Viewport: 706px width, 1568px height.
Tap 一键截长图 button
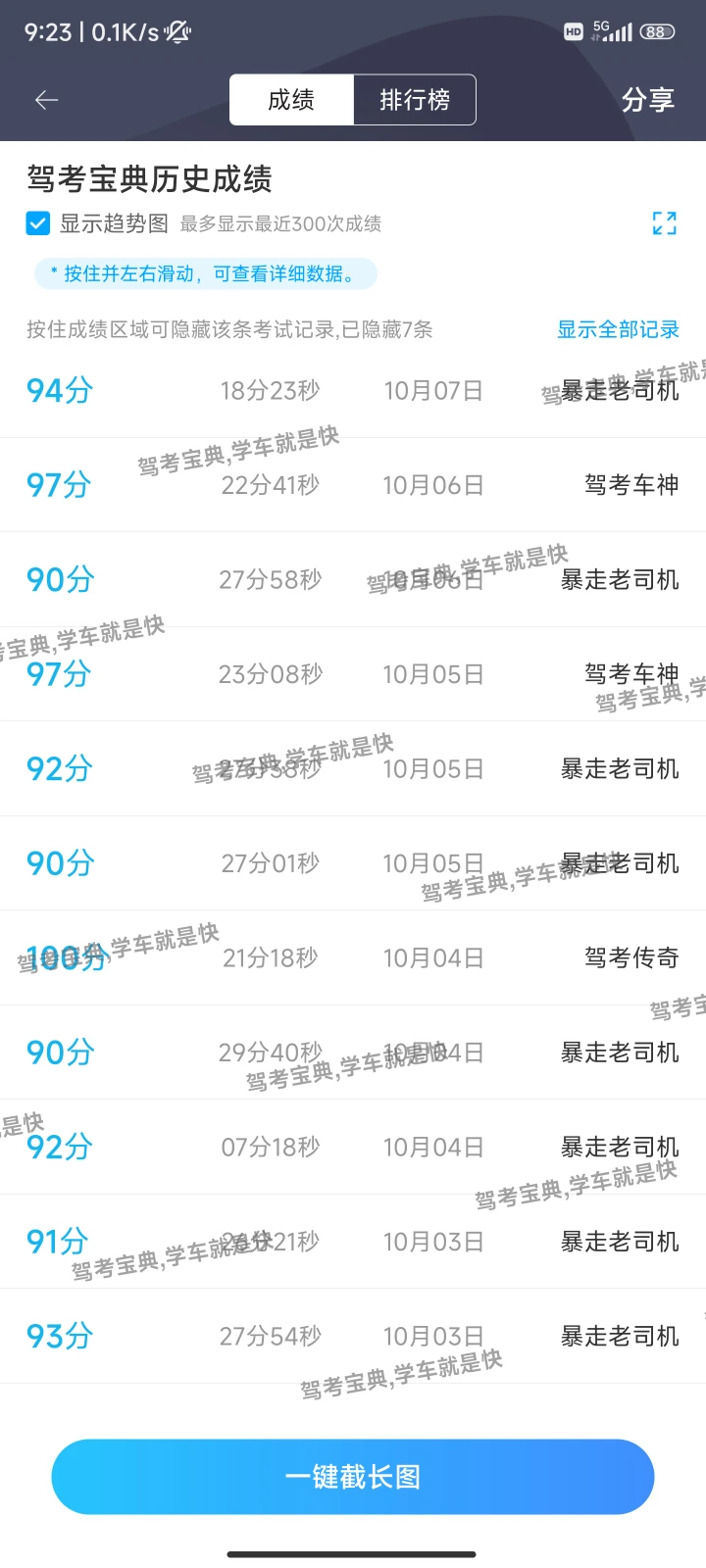(x=353, y=1477)
